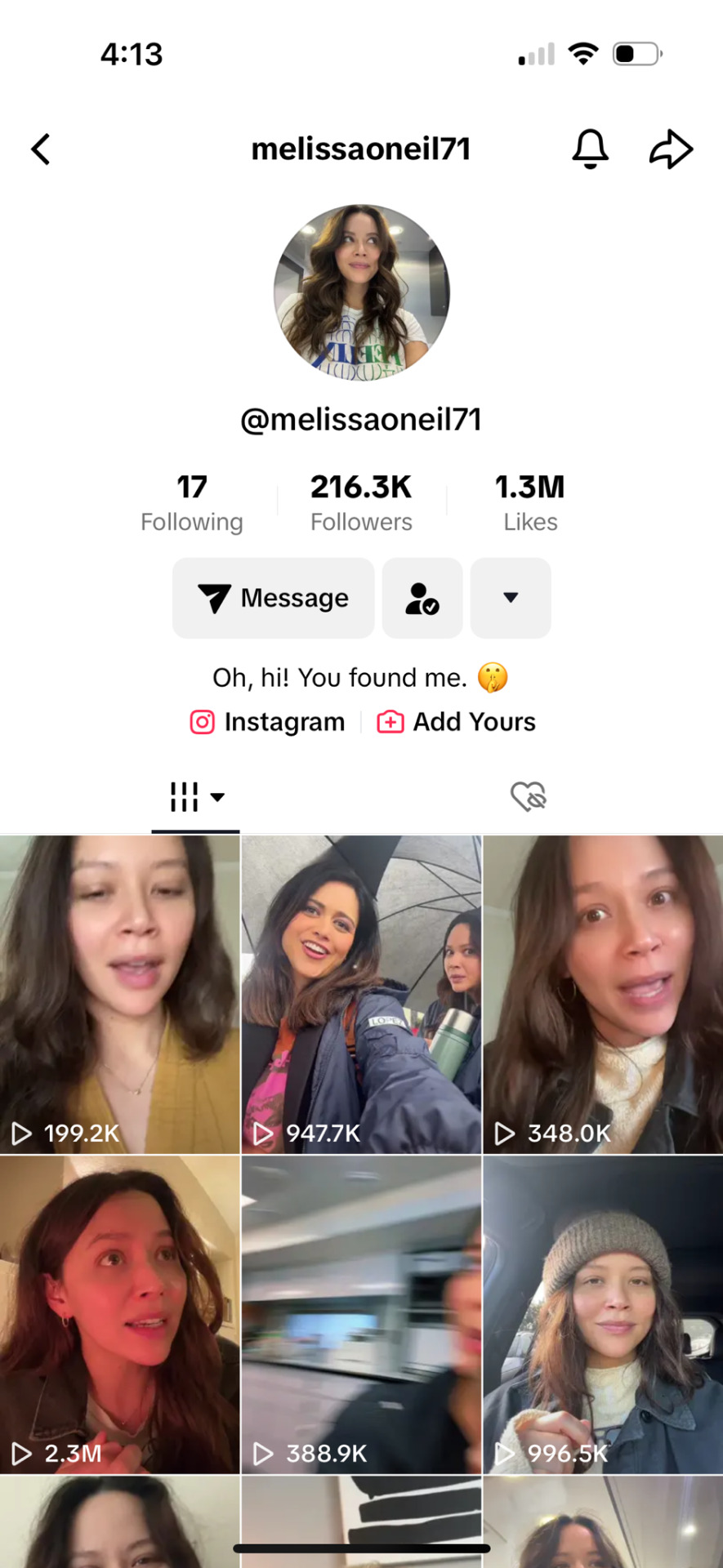723x1568 pixels.
Task: Tap the Message button
Action: pos(273,598)
